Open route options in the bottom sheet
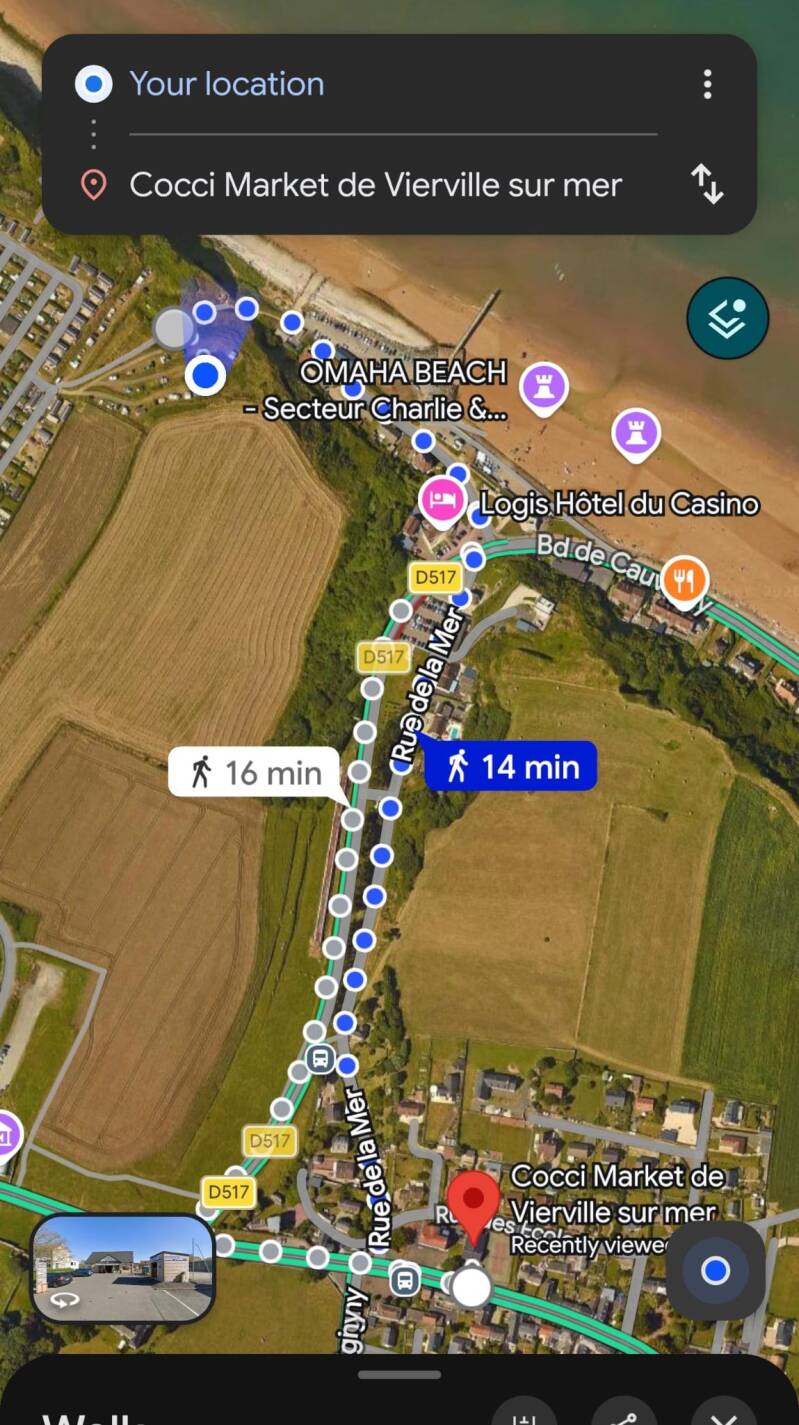 (x=525, y=1414)
